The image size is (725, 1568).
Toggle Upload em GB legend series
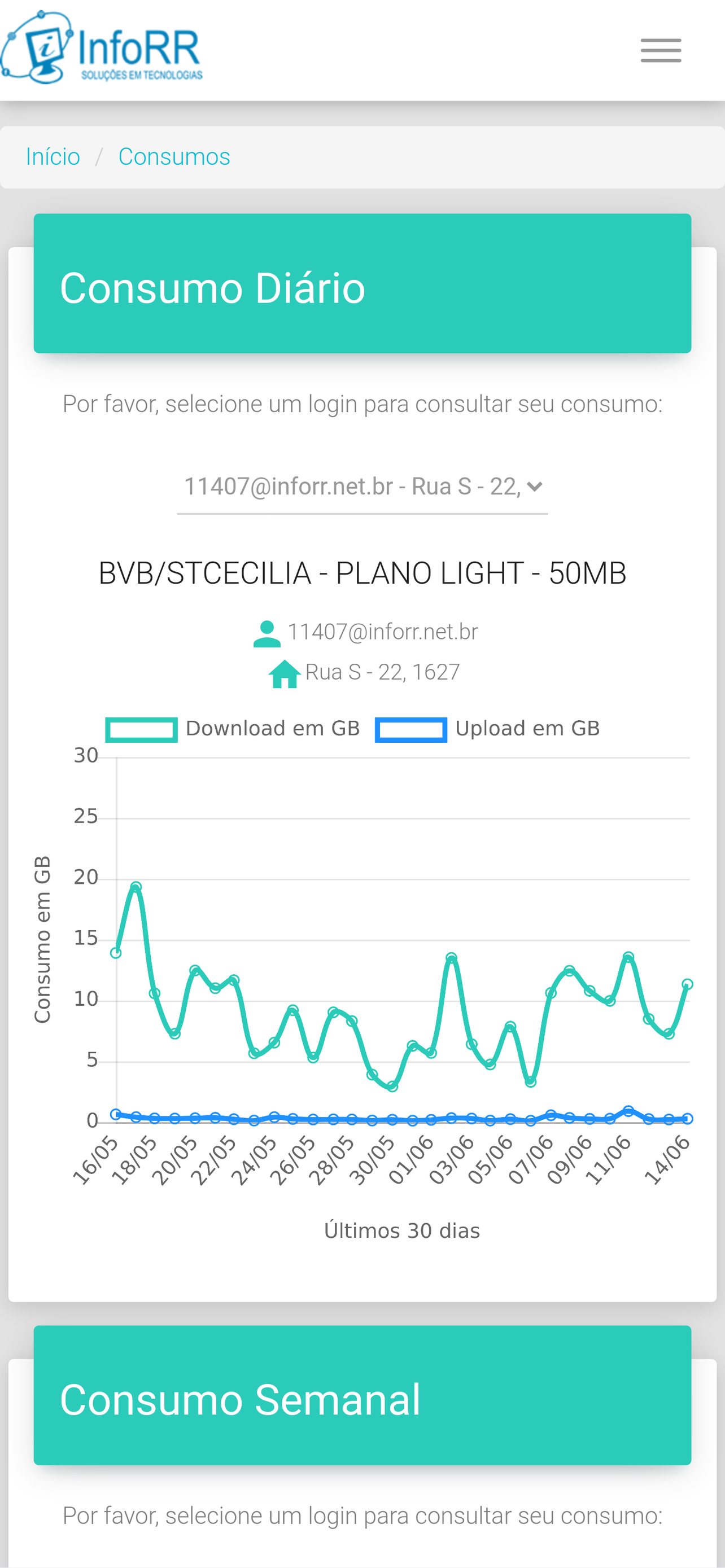pyautogui.click(x=488, y=729)
